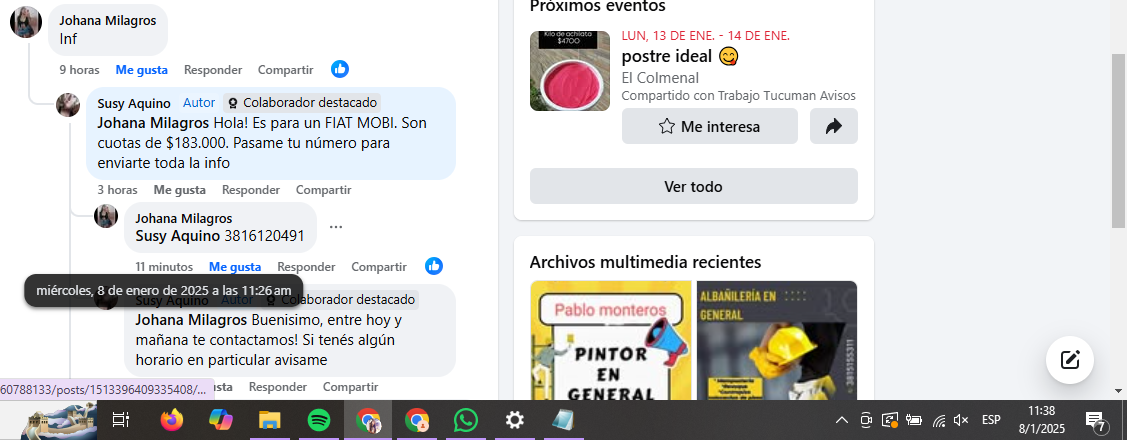The height and width of the screenshot is (440, 1127).
Task: Open options menu on Johana's phone number comment
Action: click(x=336, y=227)
